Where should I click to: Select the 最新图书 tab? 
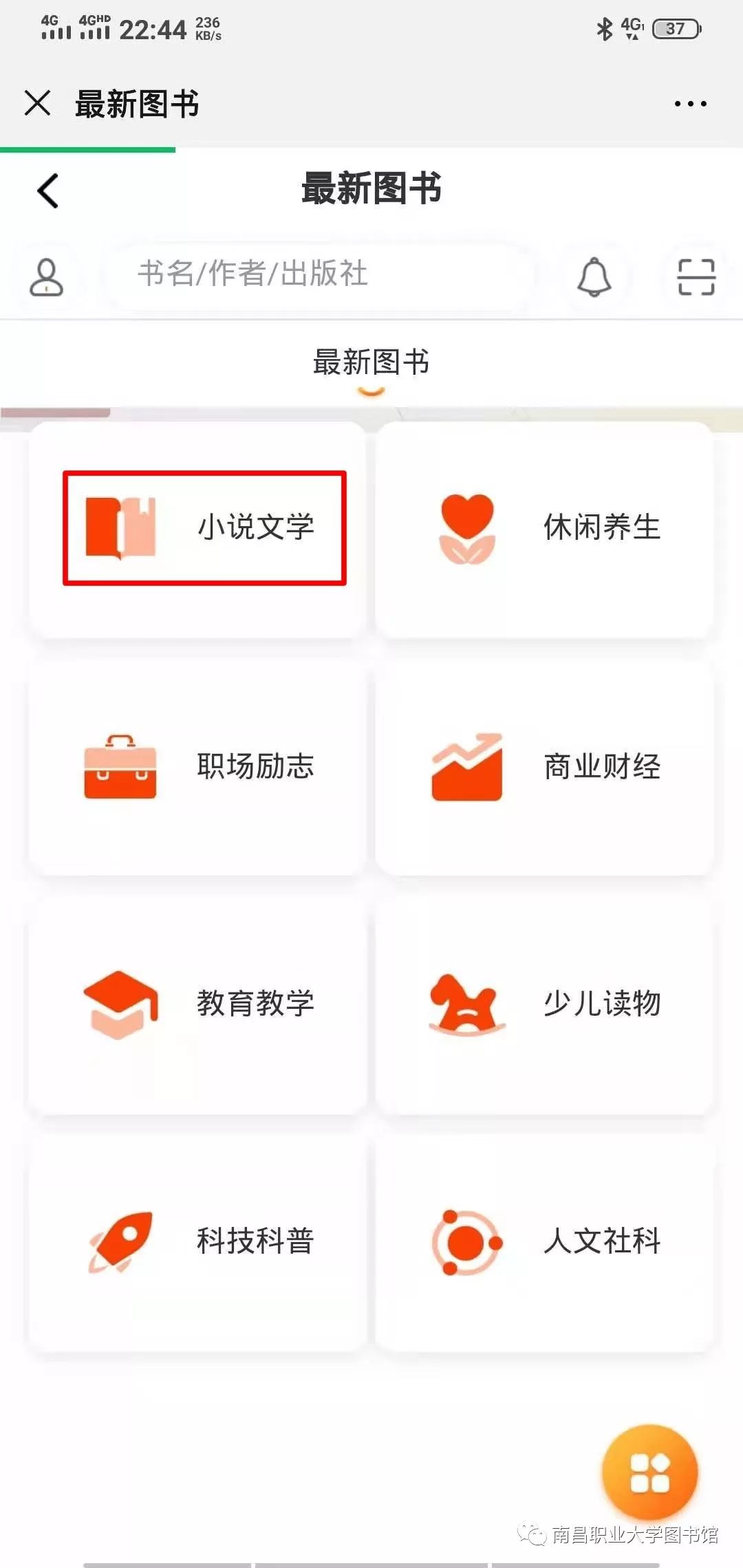[371, 363]
